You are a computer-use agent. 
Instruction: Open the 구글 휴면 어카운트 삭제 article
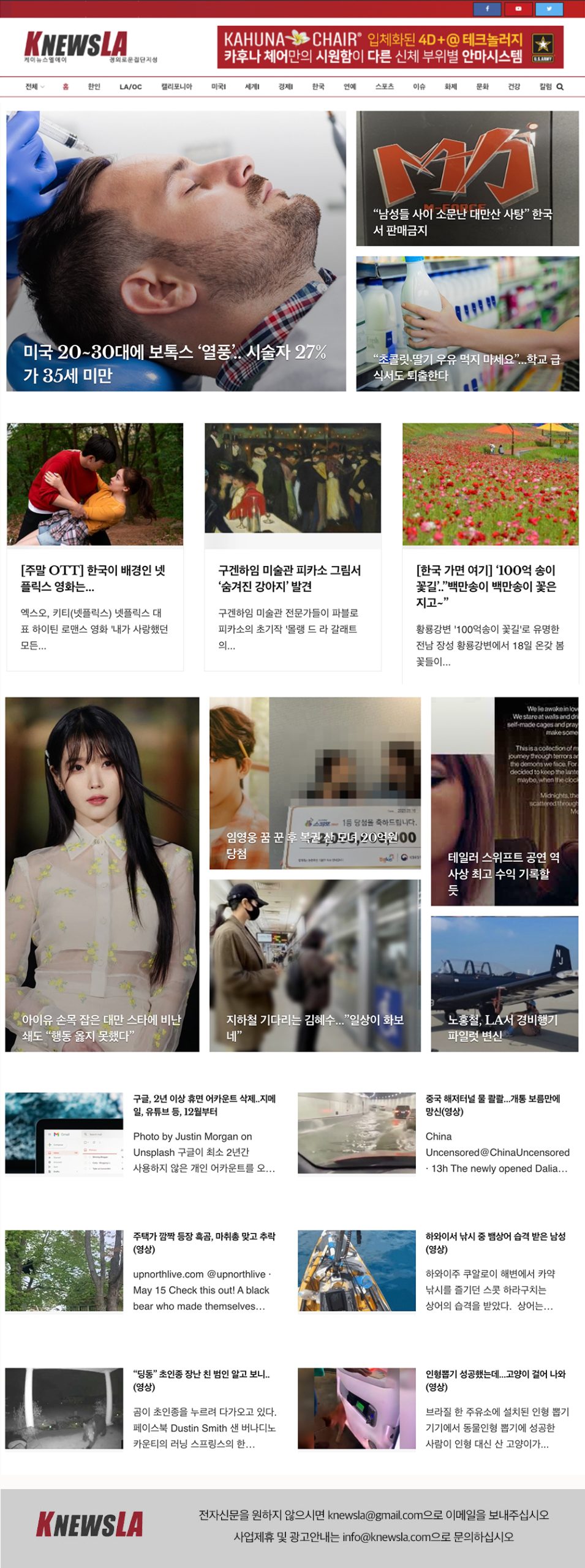click(204, 1104)
